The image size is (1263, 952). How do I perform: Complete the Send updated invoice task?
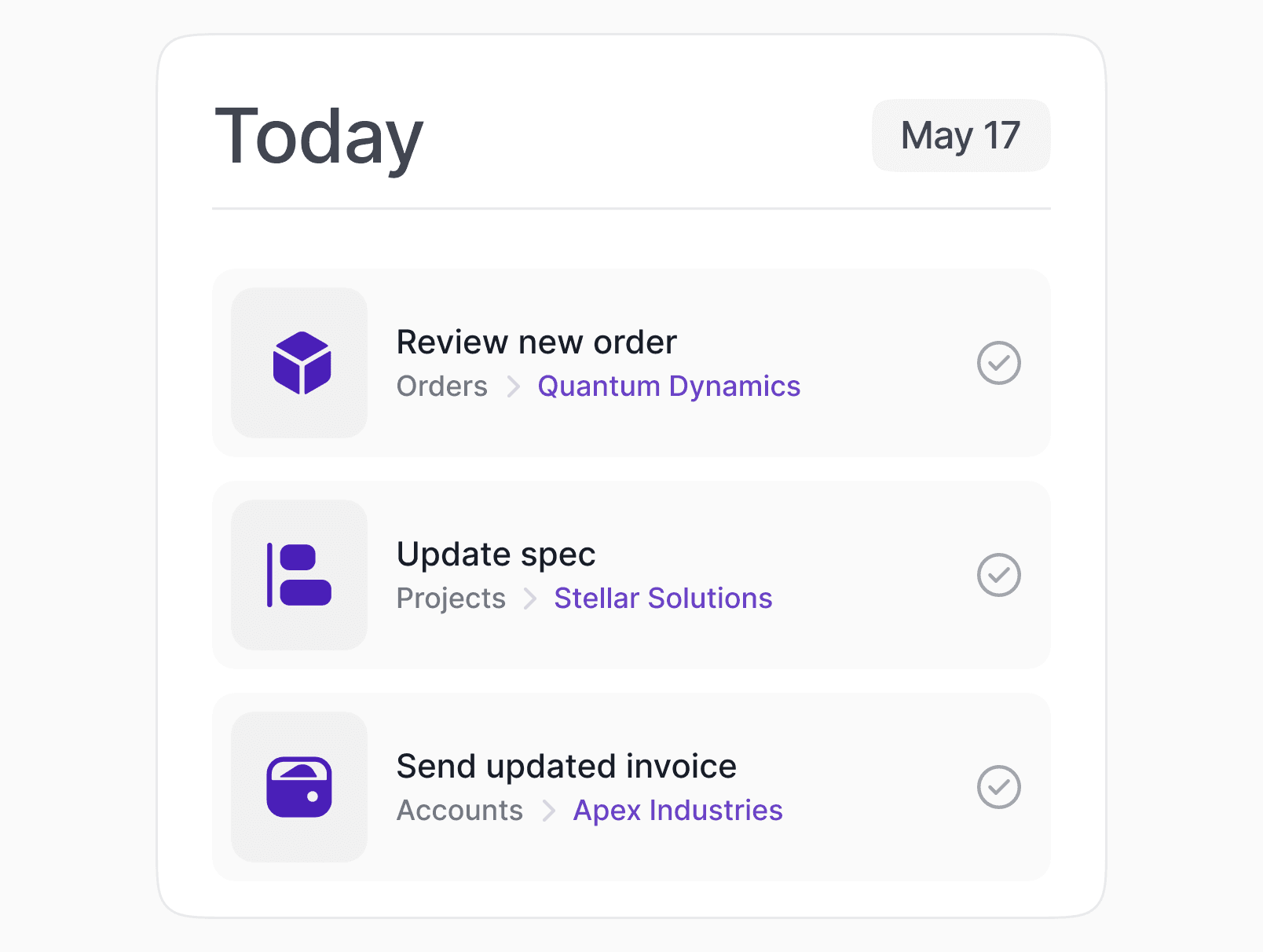pos(998,787)
